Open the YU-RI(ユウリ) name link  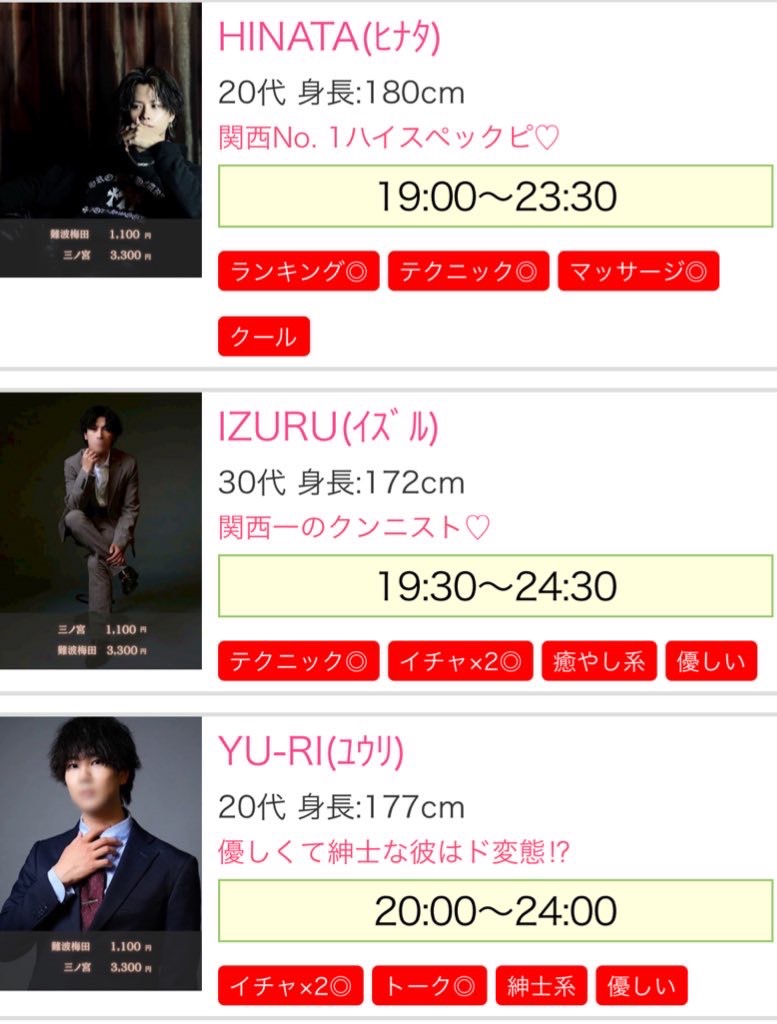(x=311, y=752)
